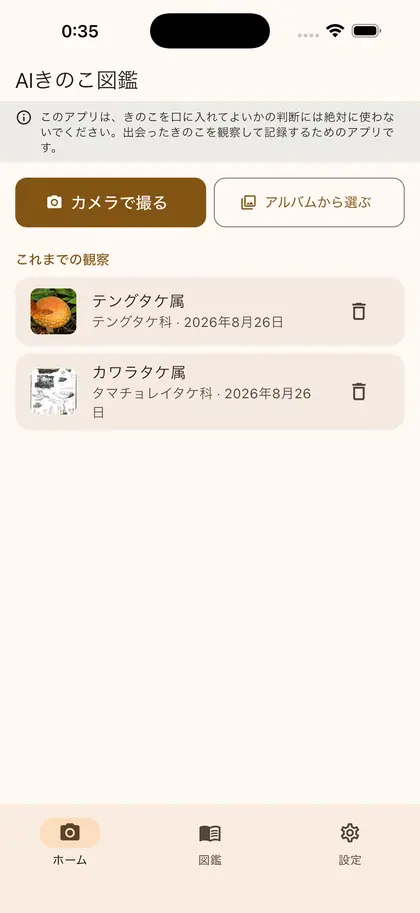Delete the テングタケ属 record
Screen dimensions: 420x913
tap(359, 312)
